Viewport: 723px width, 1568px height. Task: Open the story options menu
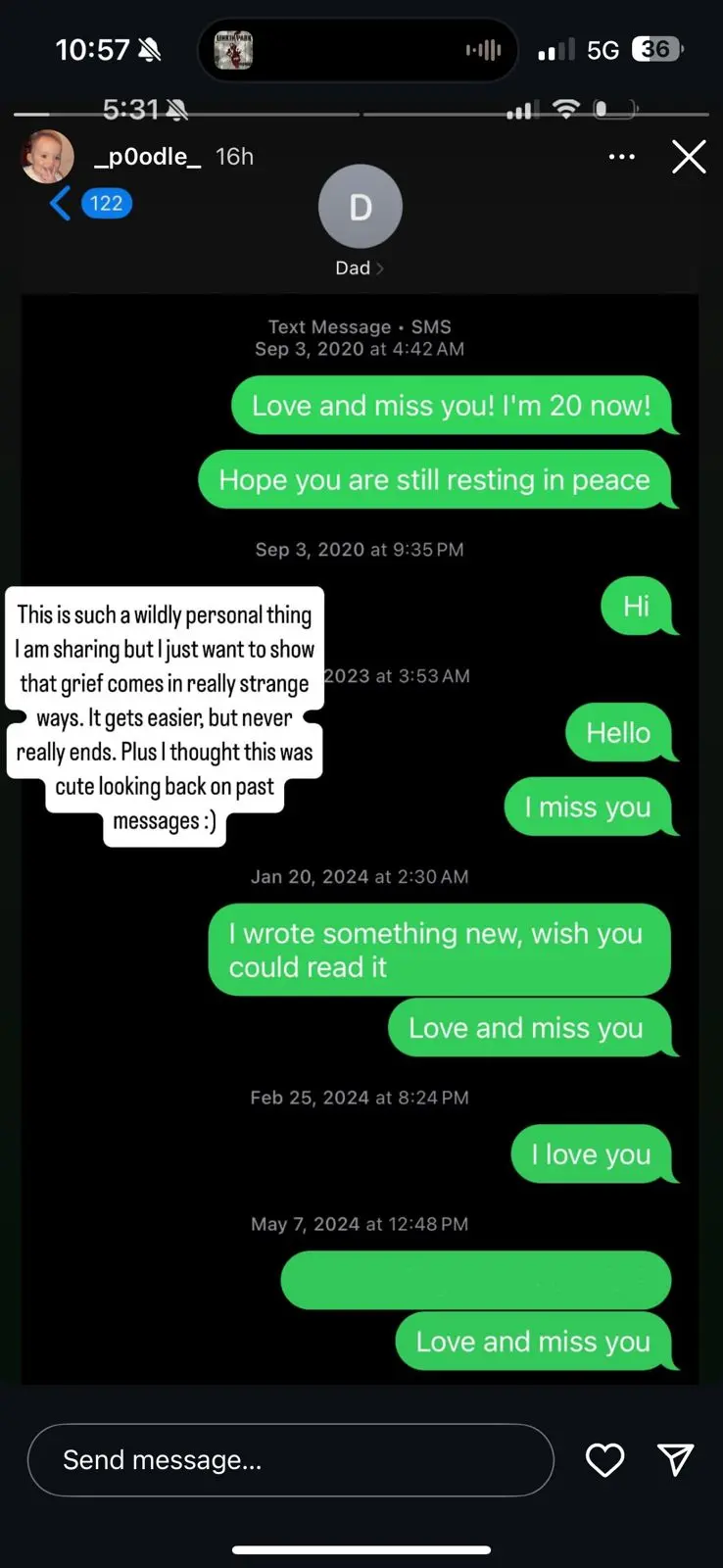click(622, 157)
